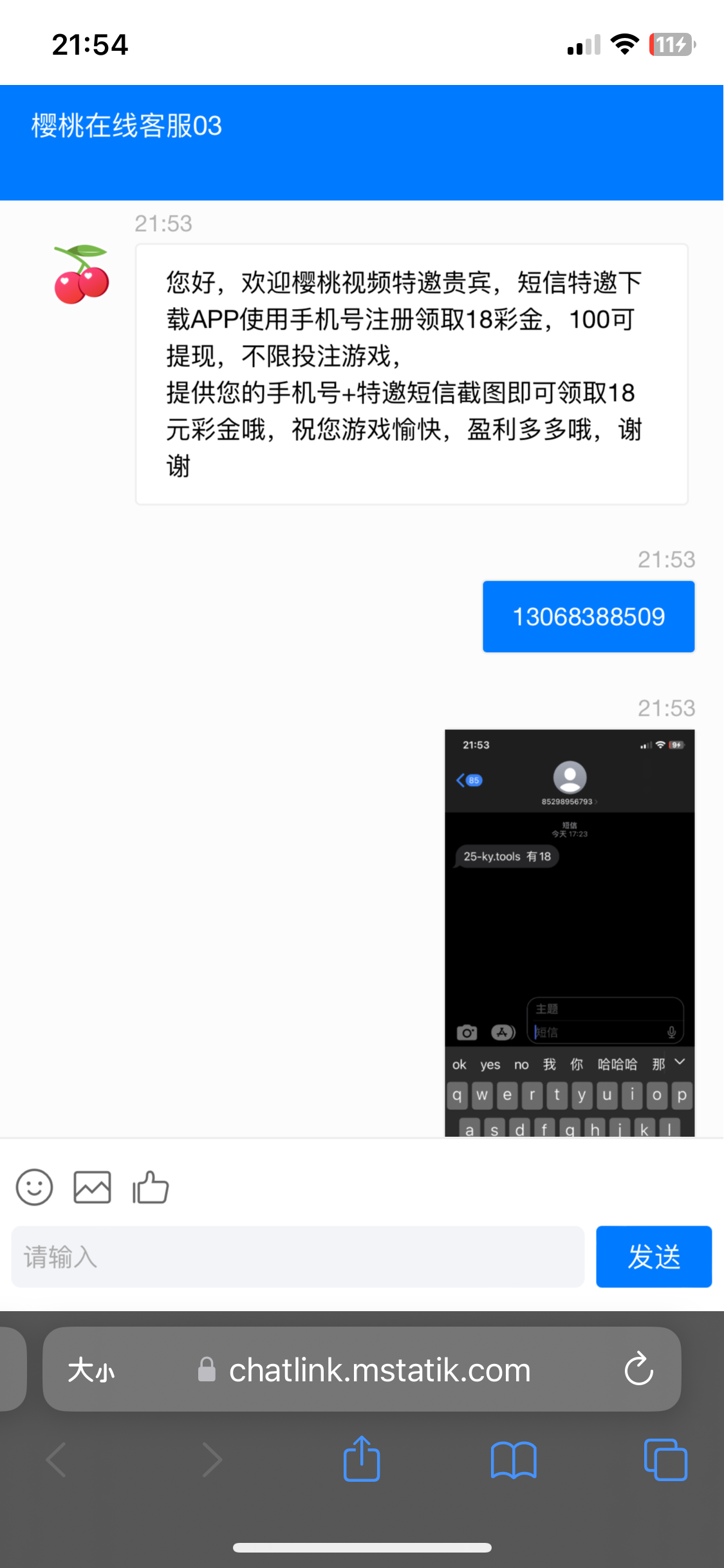
Task: Open the emoji picker
Action: pyautogui.click(x=34, y=1187)
